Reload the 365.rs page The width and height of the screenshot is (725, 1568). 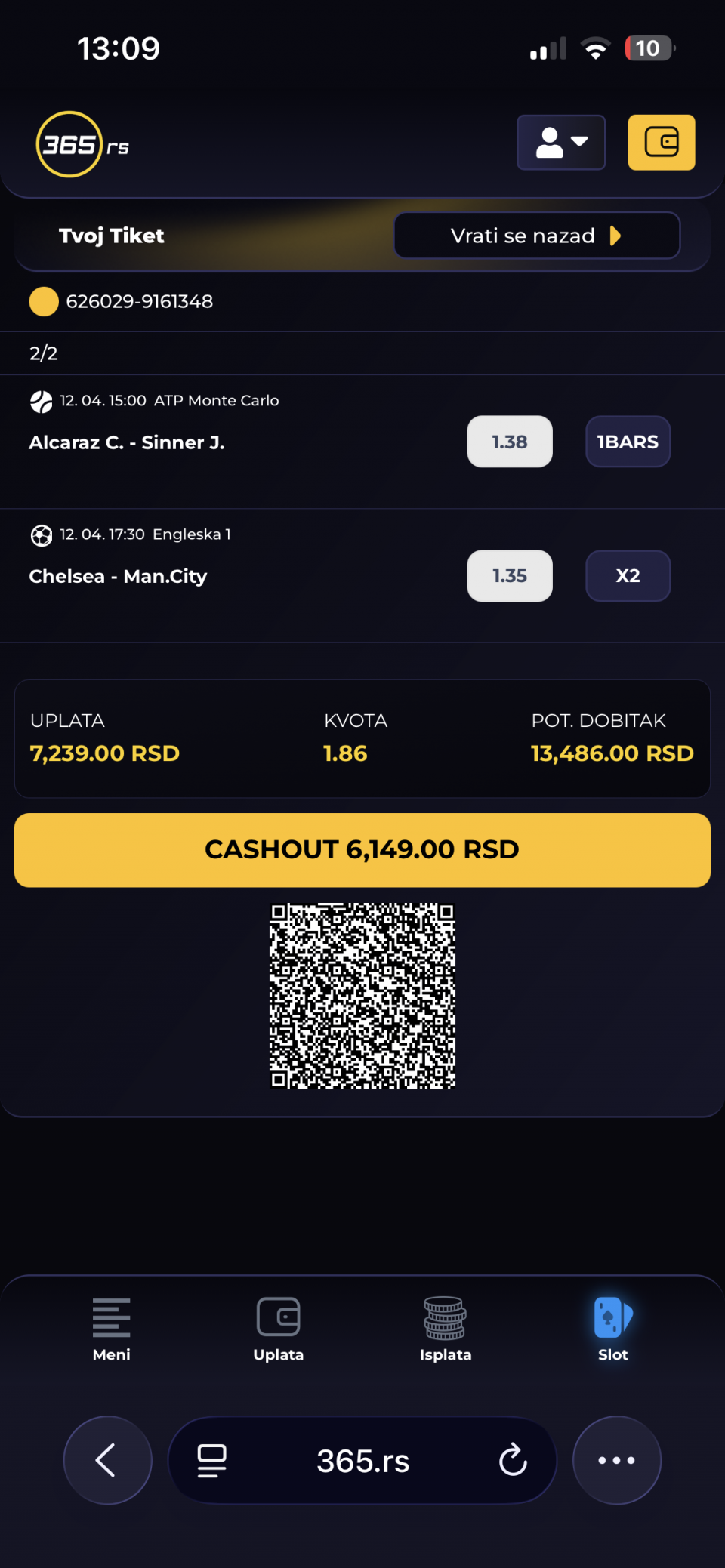(x=513, y=1460)
